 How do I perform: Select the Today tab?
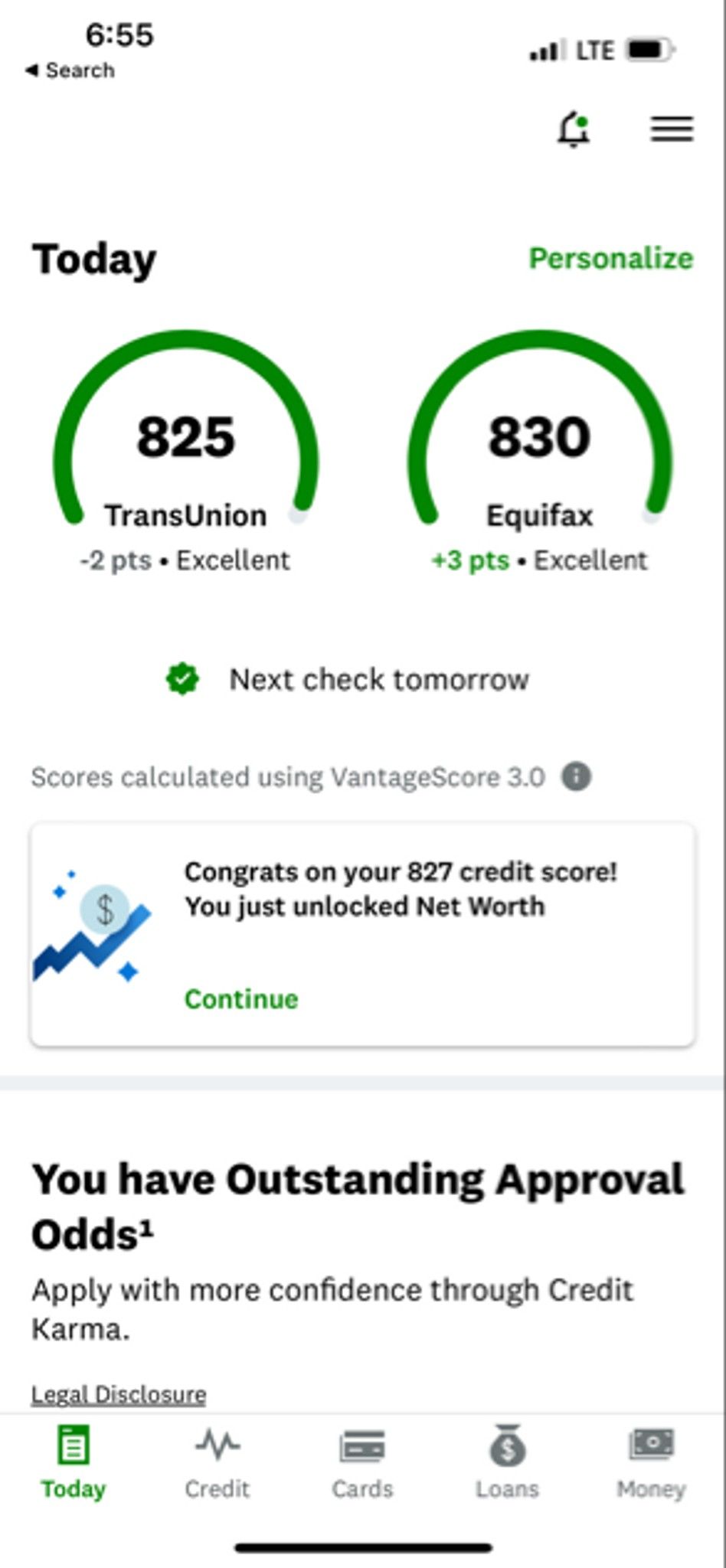(74, 1462)
